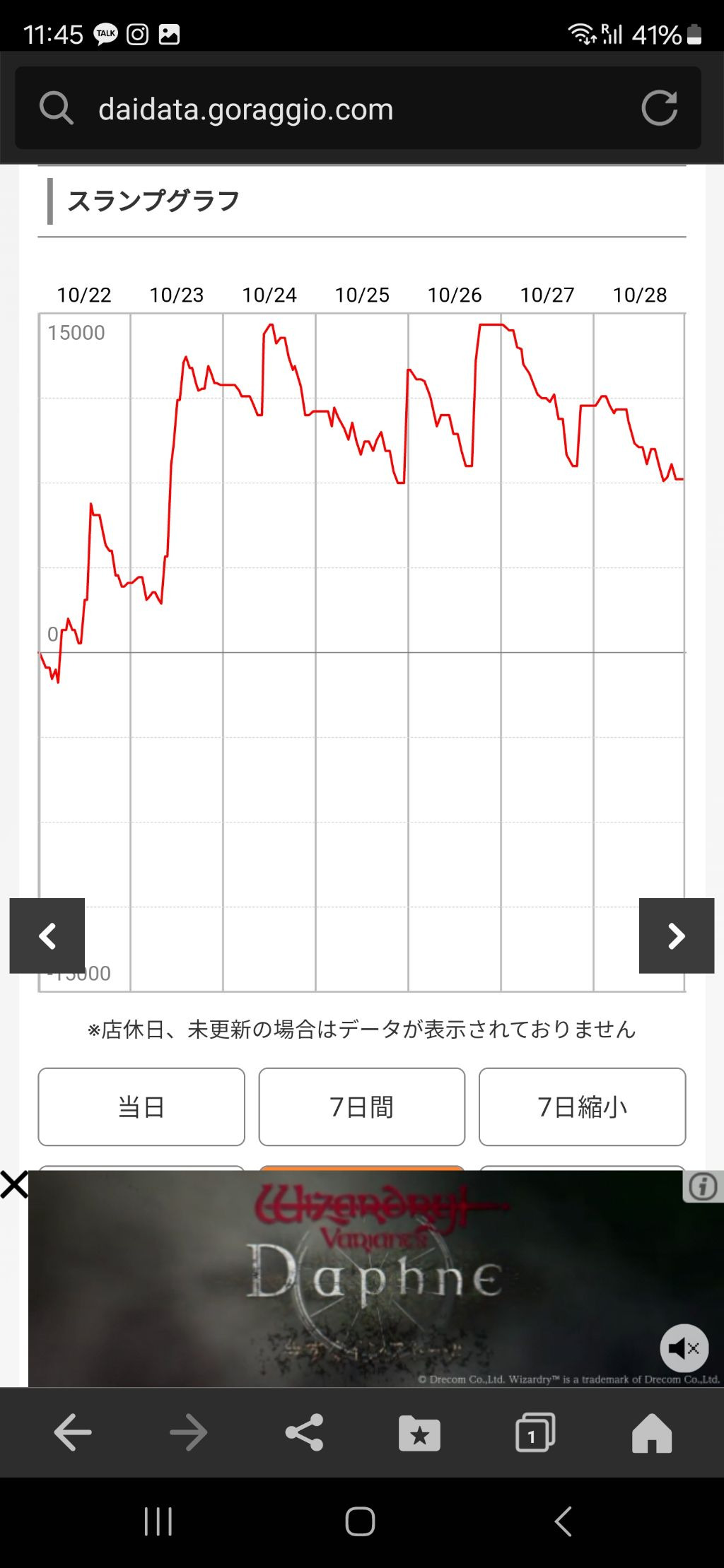The width and height of the screenshot is (724, 1568).
Task: Switch graph to 7日間 view
Action: 361,1107
